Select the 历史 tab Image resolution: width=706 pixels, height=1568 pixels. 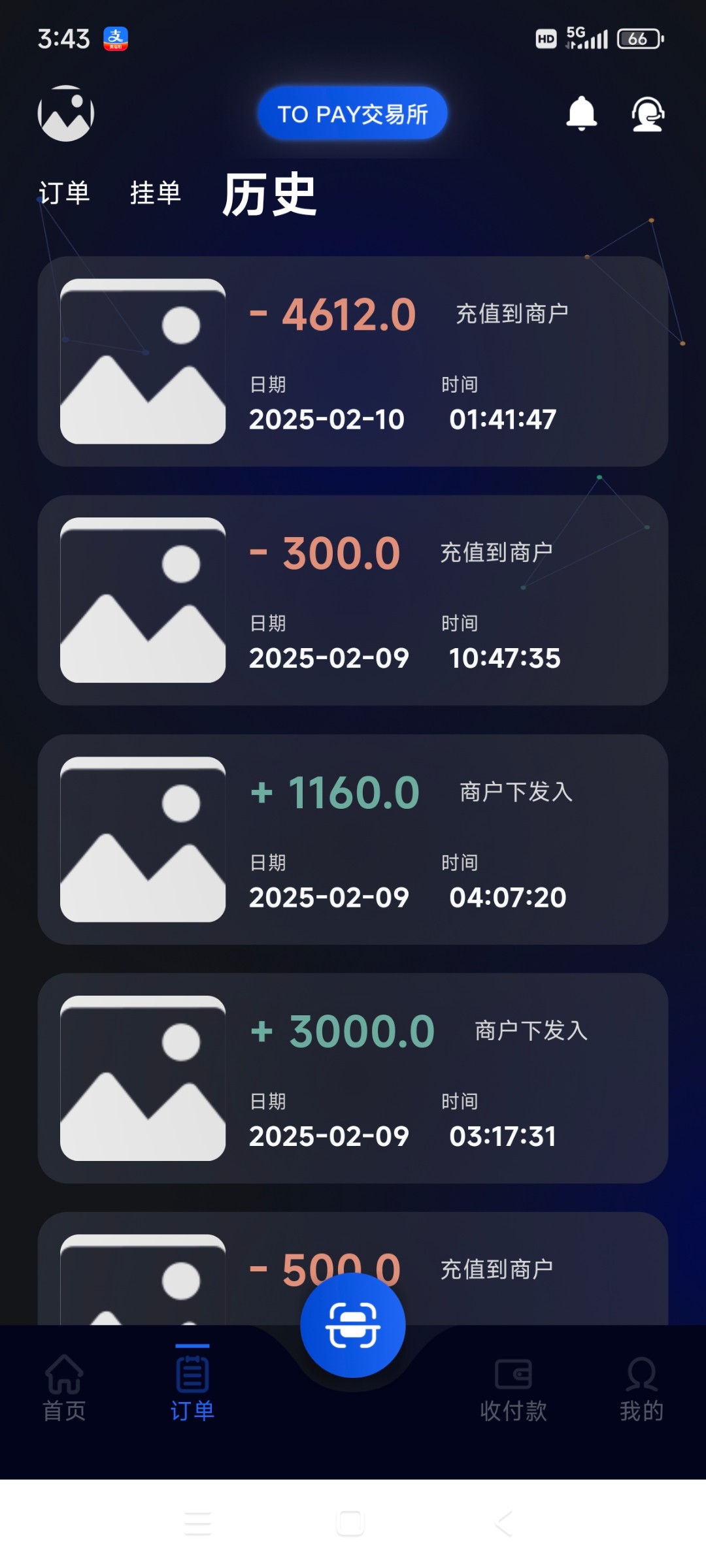[x=269, y=195]
